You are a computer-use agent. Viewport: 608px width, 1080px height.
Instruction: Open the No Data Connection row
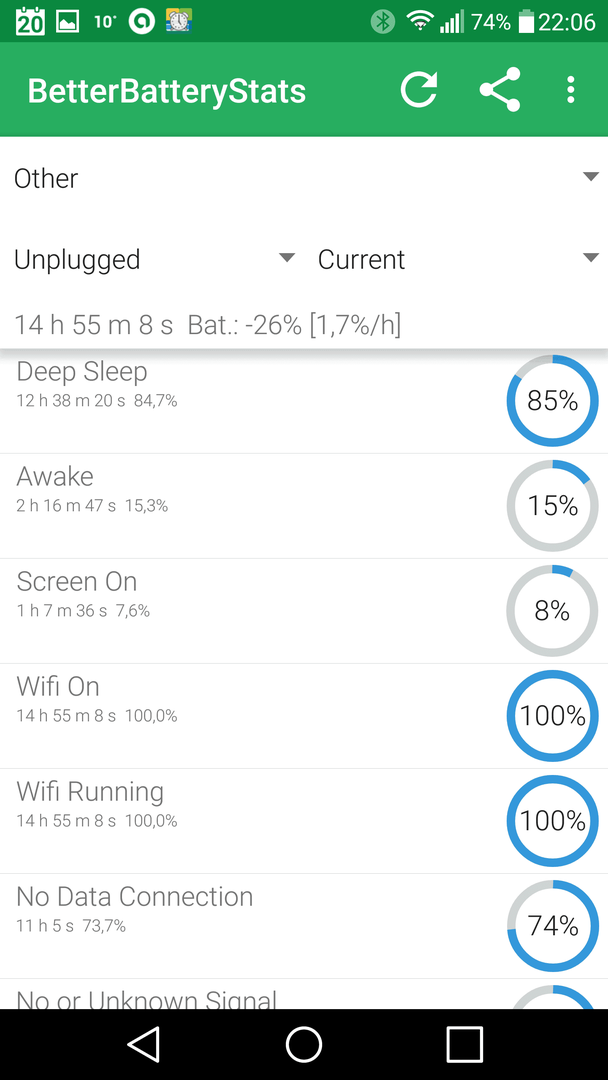304,926
